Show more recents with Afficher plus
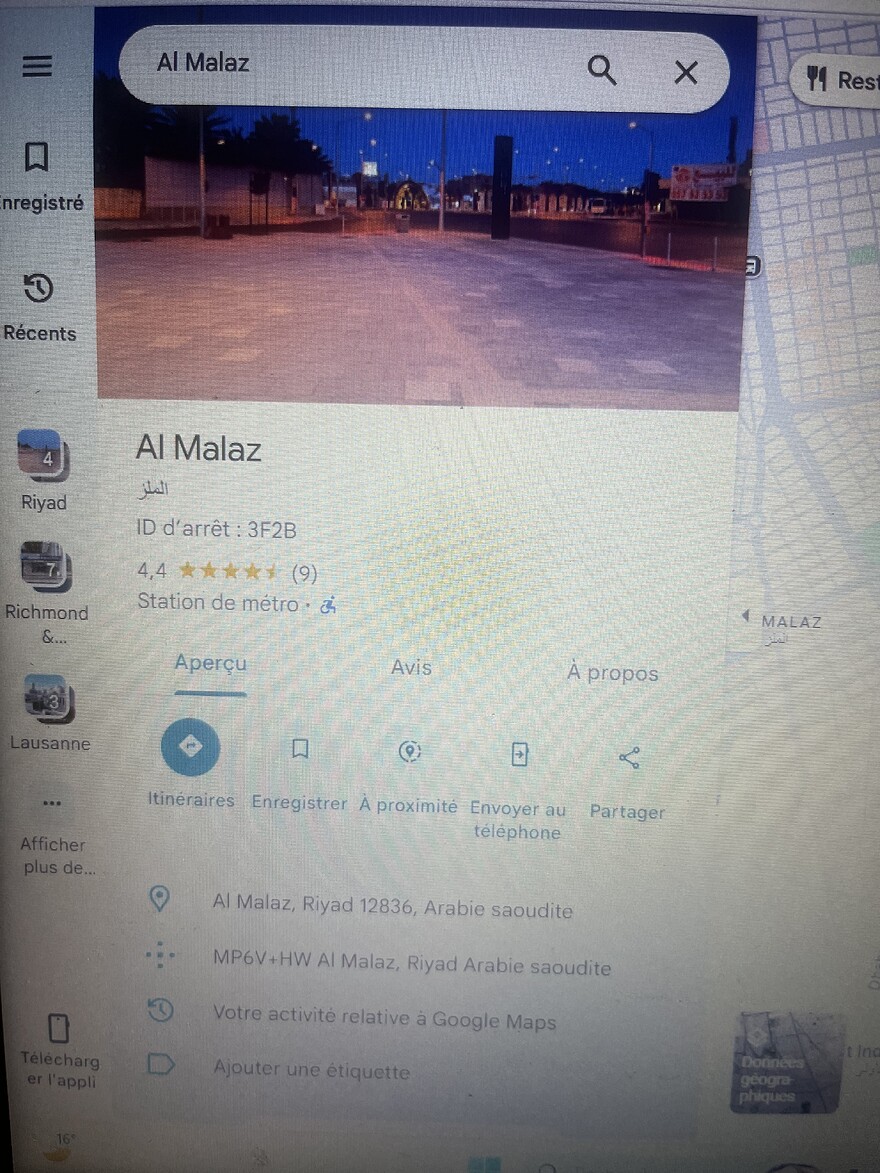880x1173 pixels. 53,834
